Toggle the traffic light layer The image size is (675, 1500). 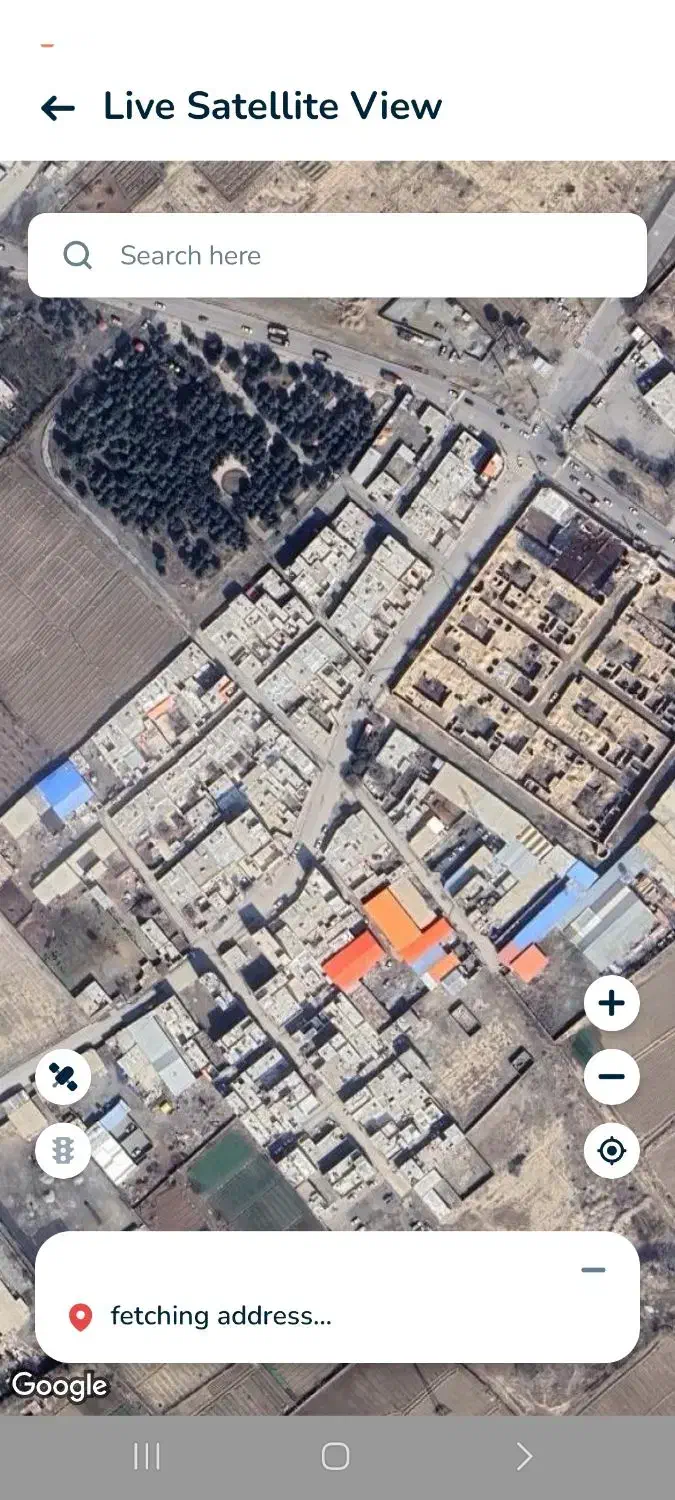point(63,1151)
